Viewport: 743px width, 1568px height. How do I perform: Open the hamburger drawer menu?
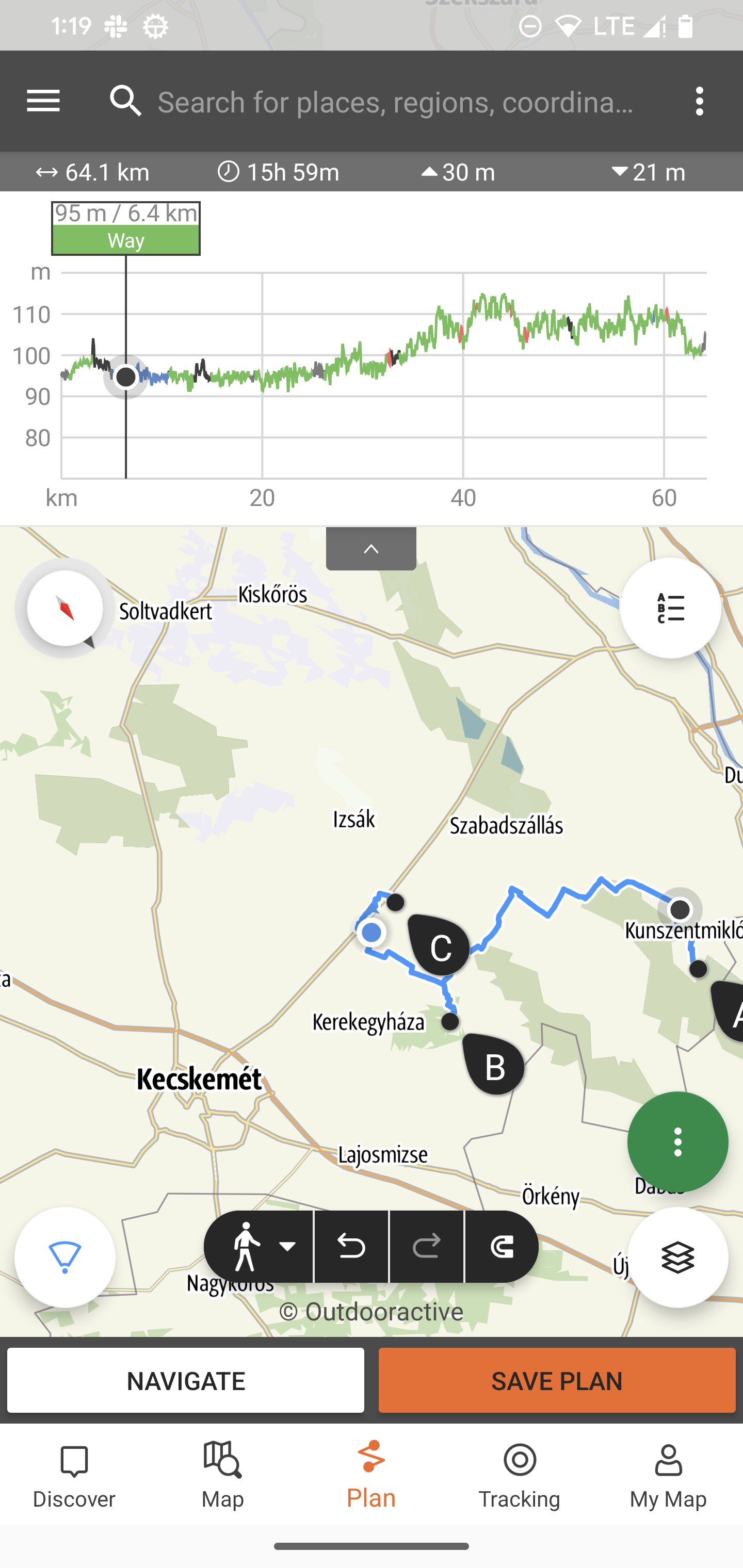[43, 101]
